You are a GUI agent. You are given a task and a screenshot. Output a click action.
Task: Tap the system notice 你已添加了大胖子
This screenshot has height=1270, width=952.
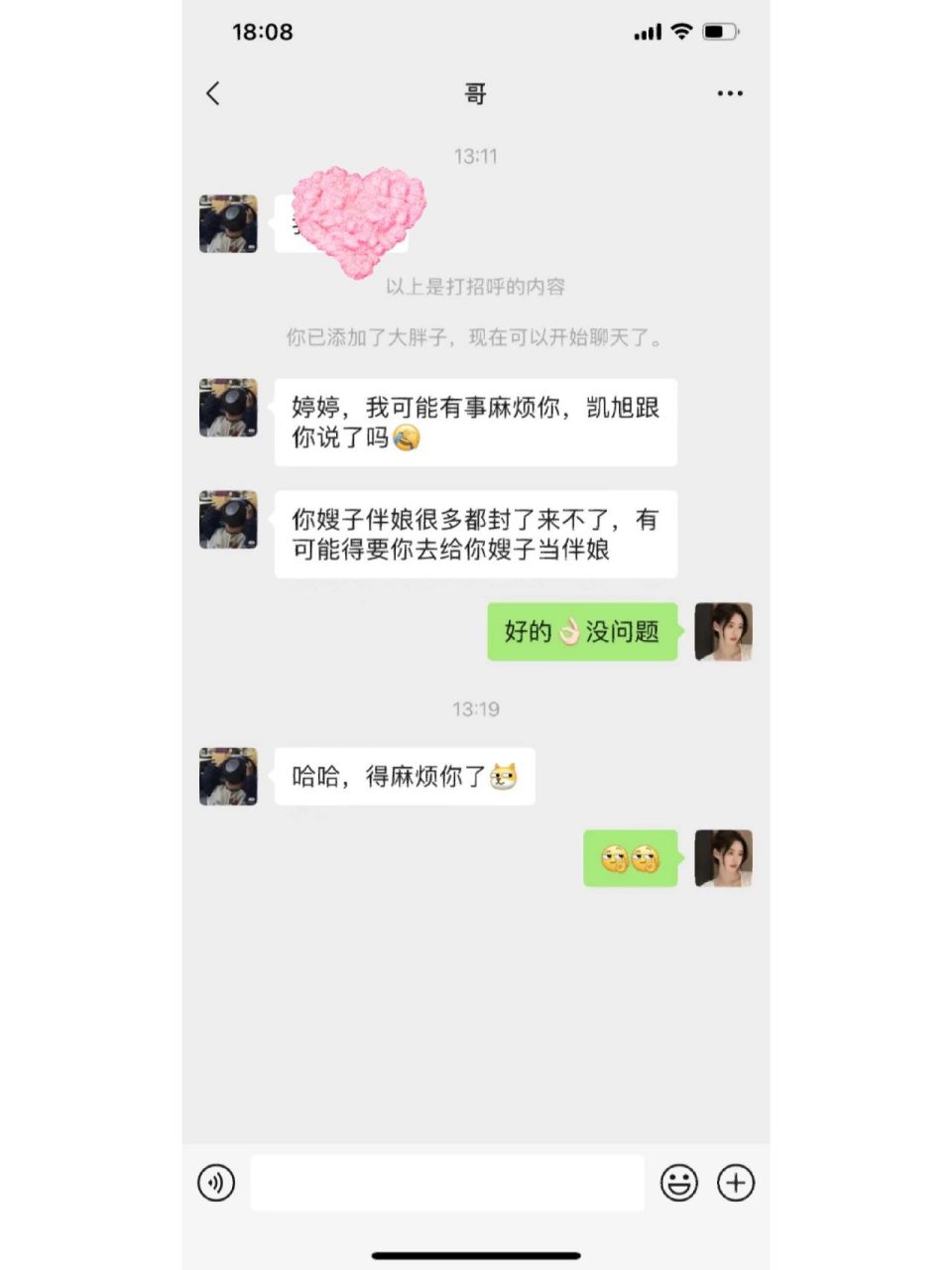tap(474, 337)
